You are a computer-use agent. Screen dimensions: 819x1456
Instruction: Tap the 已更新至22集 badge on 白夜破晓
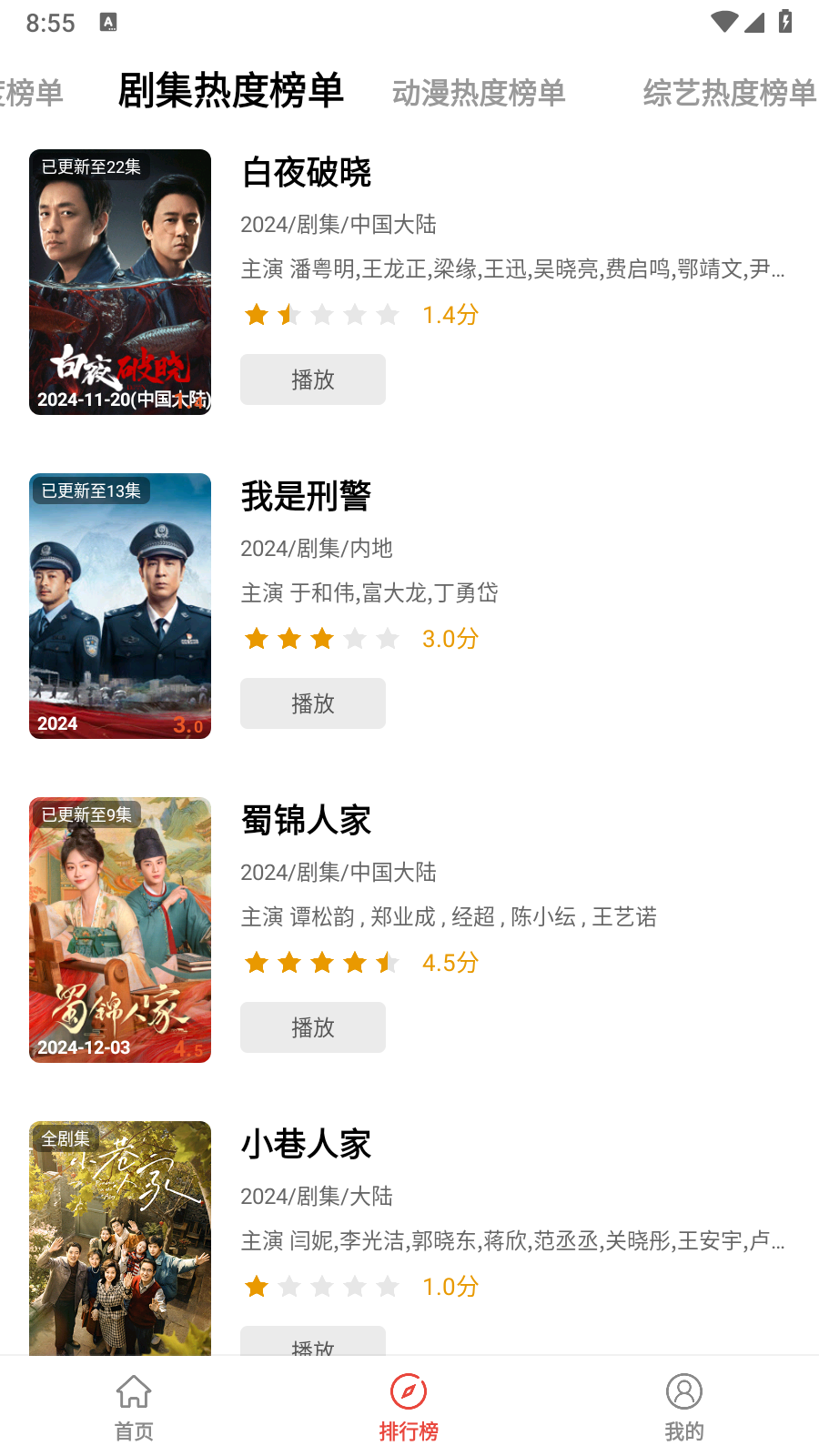(90, 167)
